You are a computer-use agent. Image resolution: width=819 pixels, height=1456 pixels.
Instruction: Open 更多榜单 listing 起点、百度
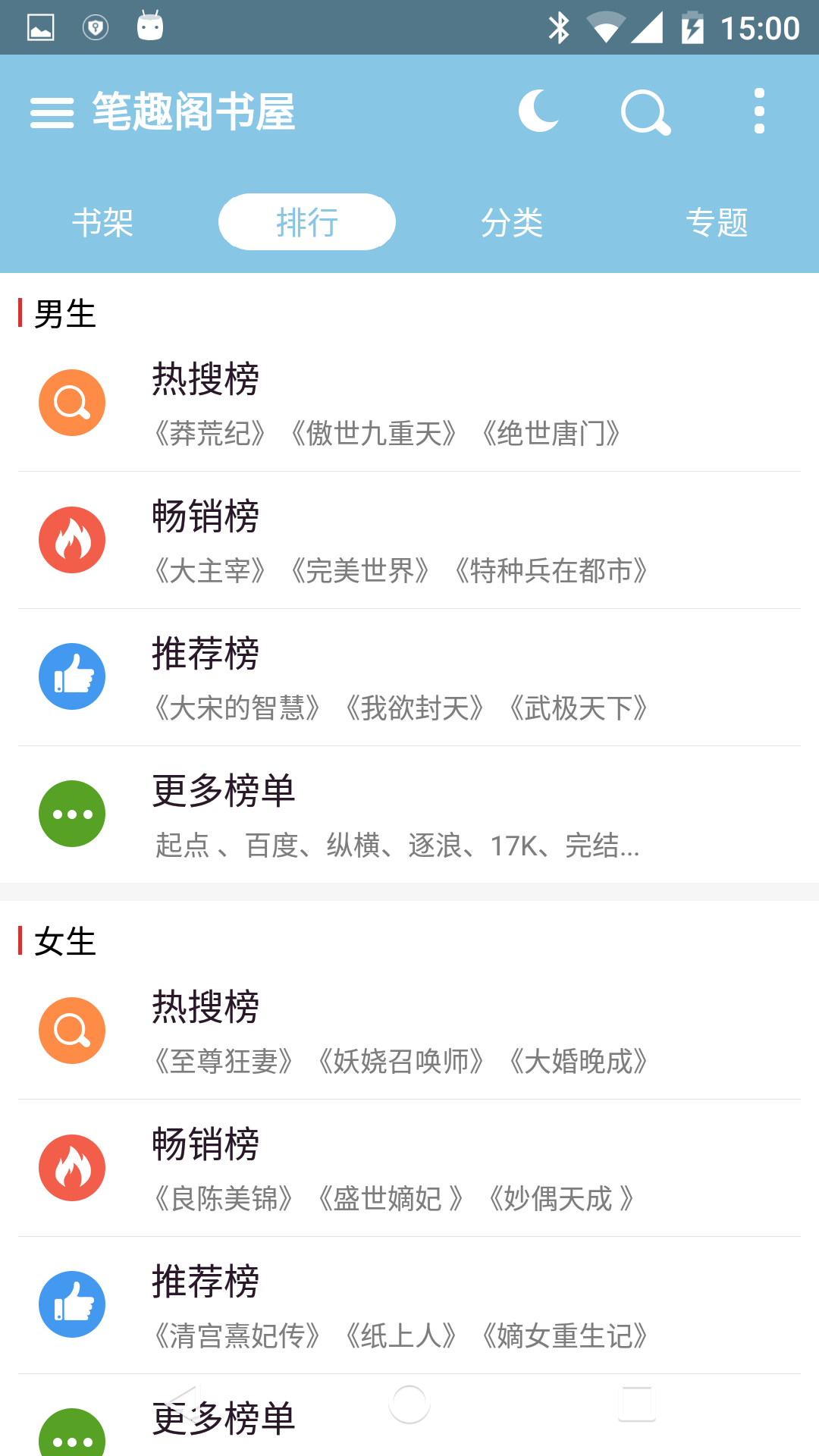click(x=409, y=814)
